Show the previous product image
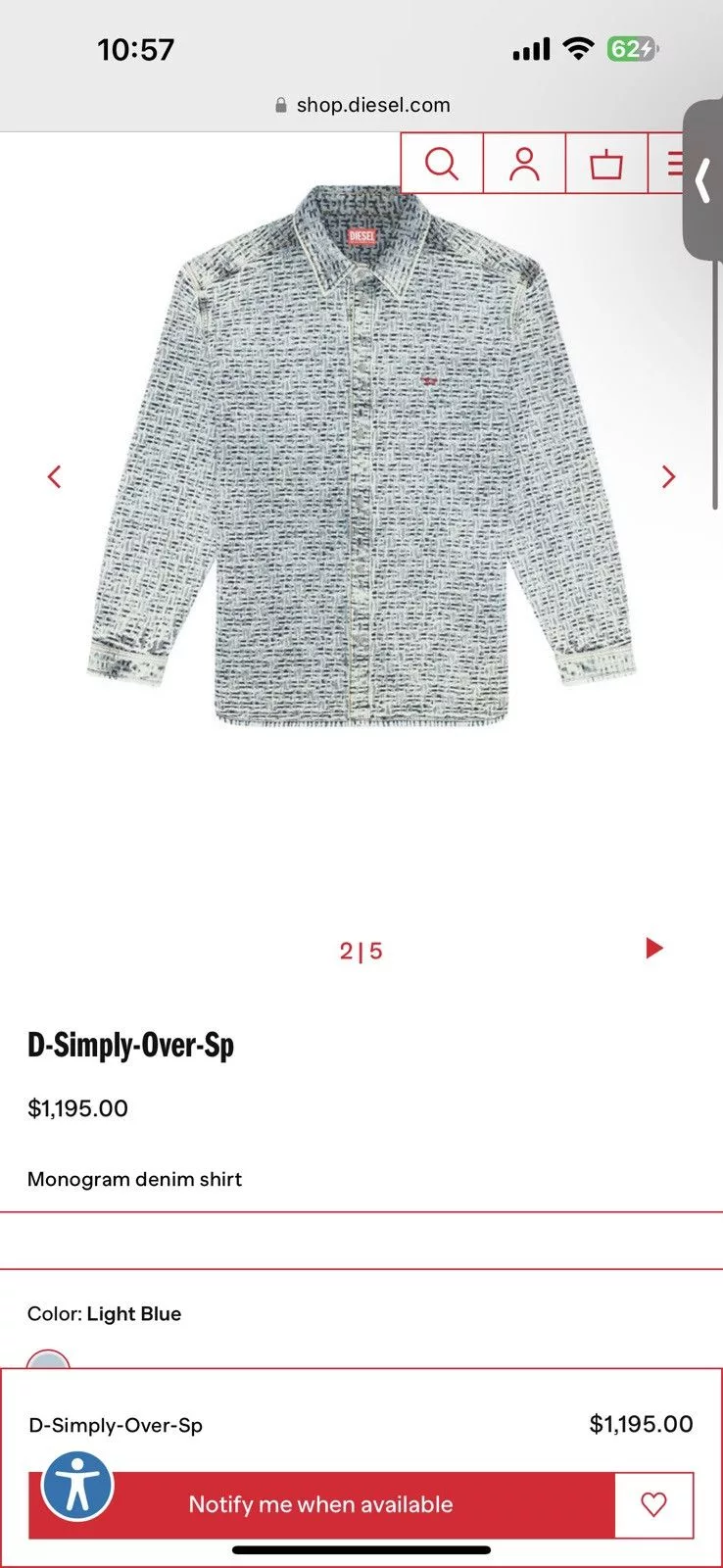Viewport: 723px width, 1568px height. (x=55, y=477)
